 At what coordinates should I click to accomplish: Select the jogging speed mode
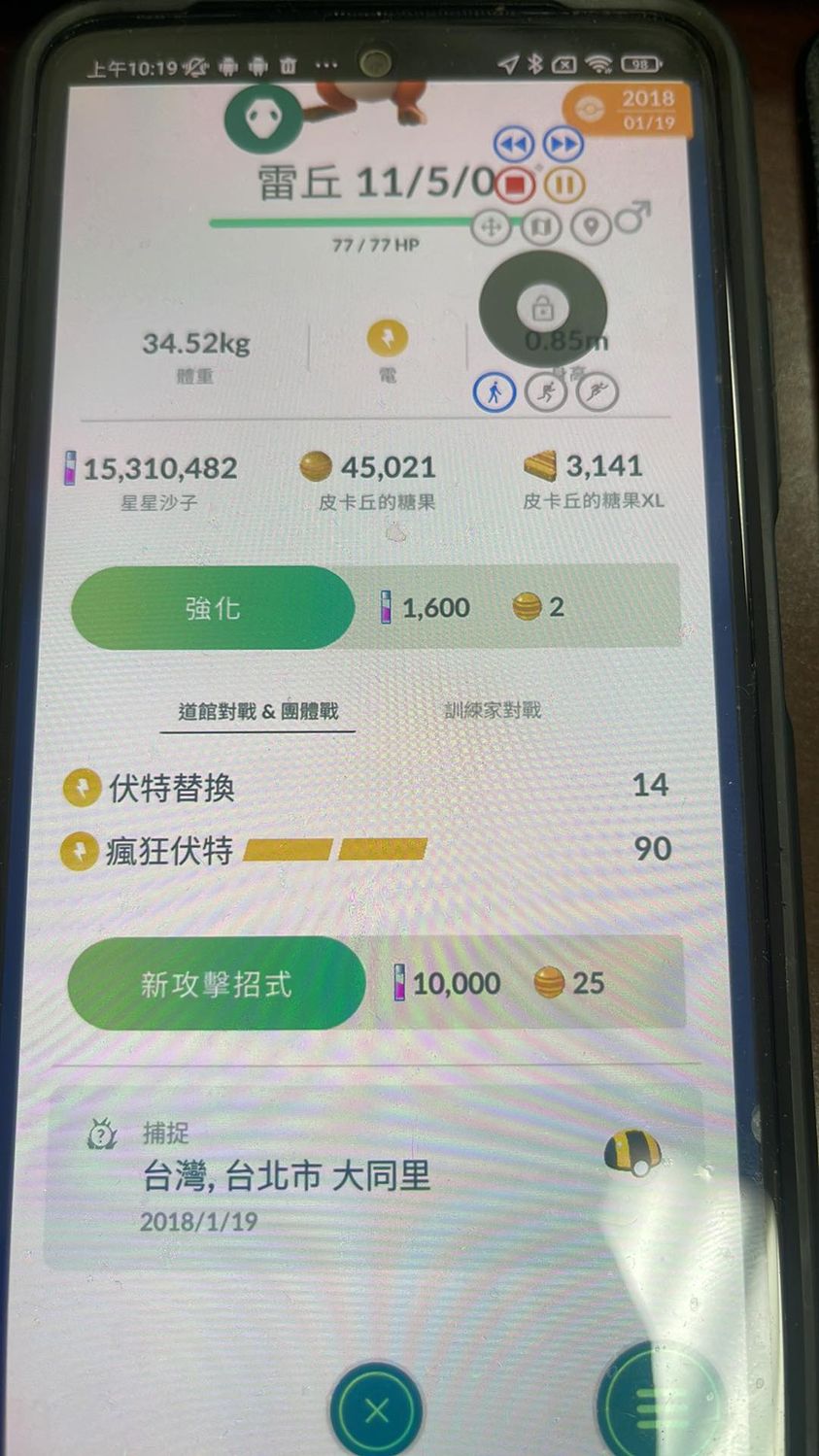[x=545, y=392]
